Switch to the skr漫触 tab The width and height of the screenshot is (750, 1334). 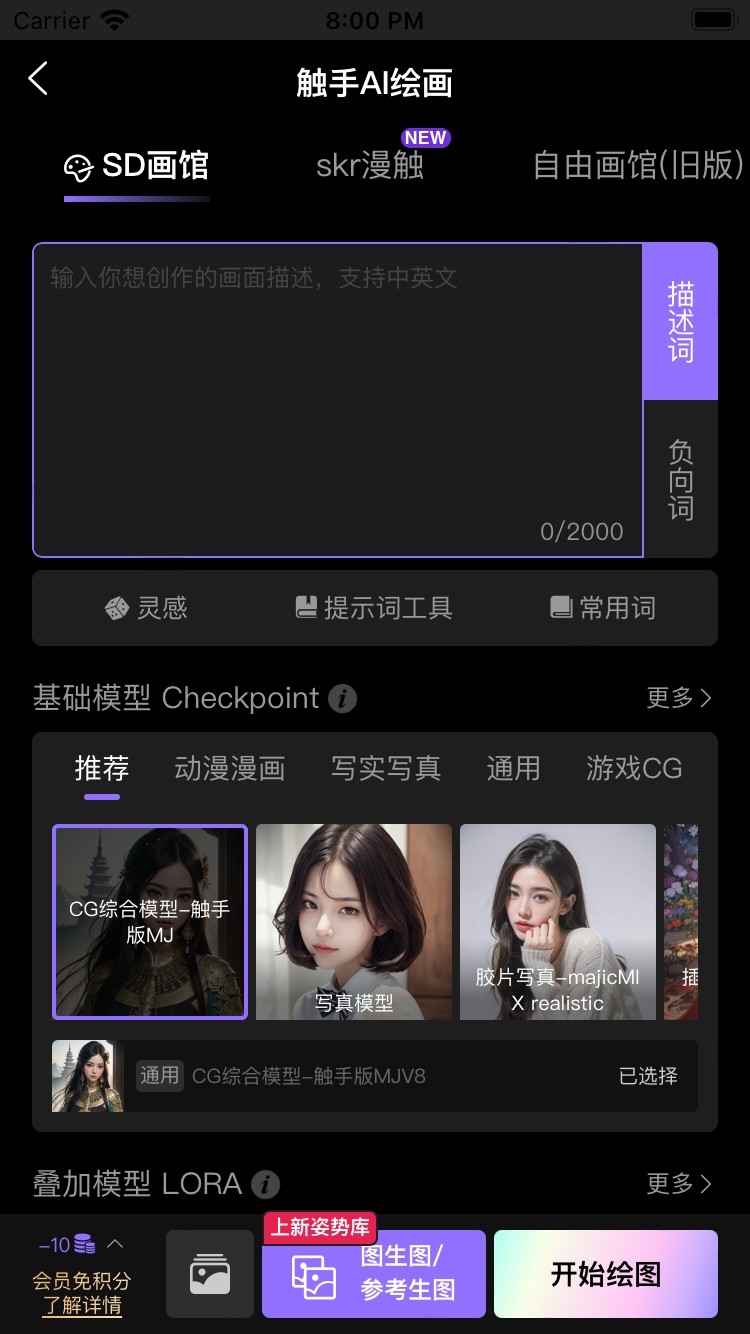(372, 165)
